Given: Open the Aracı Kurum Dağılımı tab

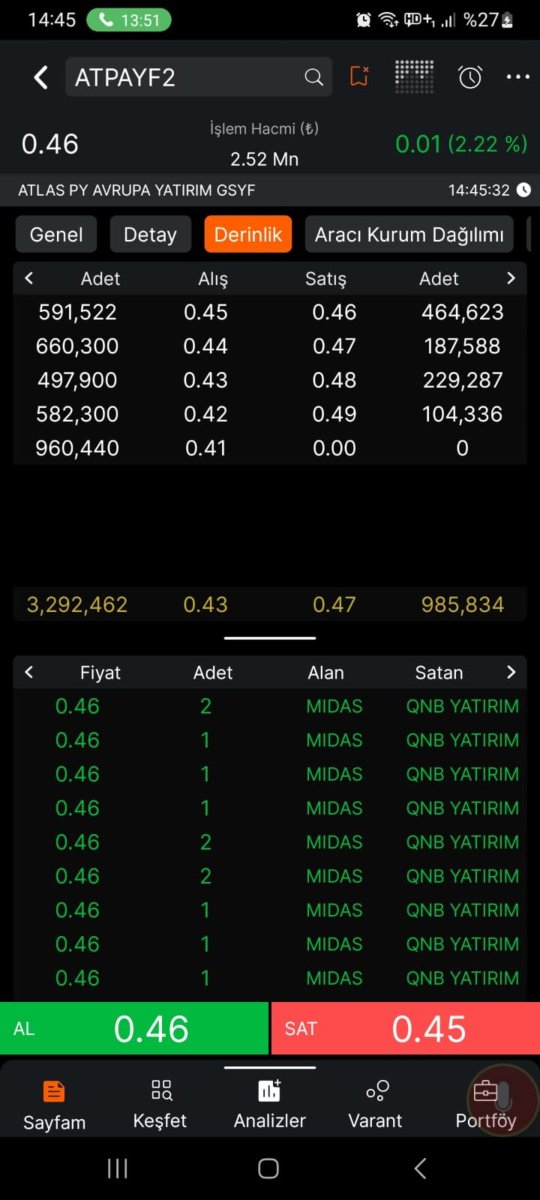Looking at the screenshot, I should coord(409,235).
